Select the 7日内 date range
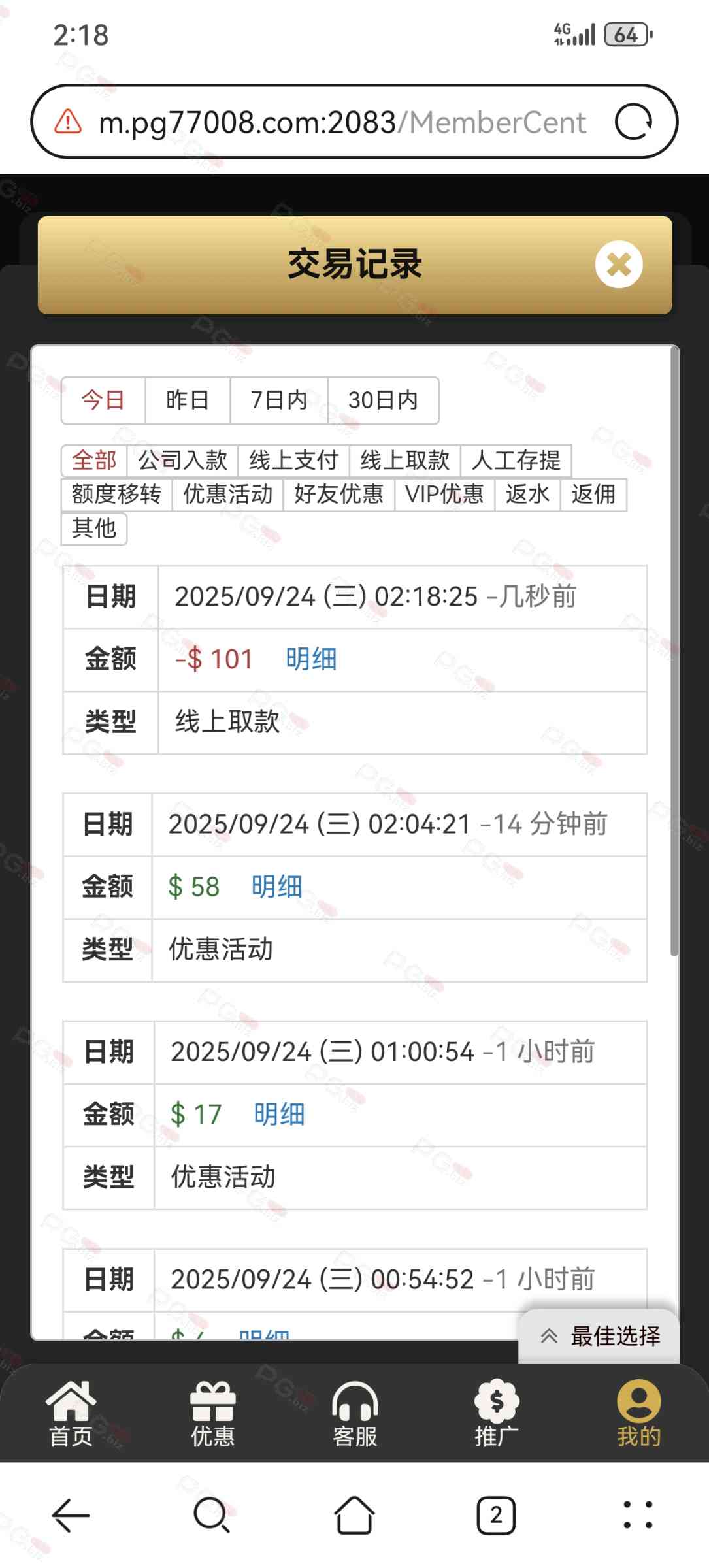Screen dimensions: 709x1568 279,400
